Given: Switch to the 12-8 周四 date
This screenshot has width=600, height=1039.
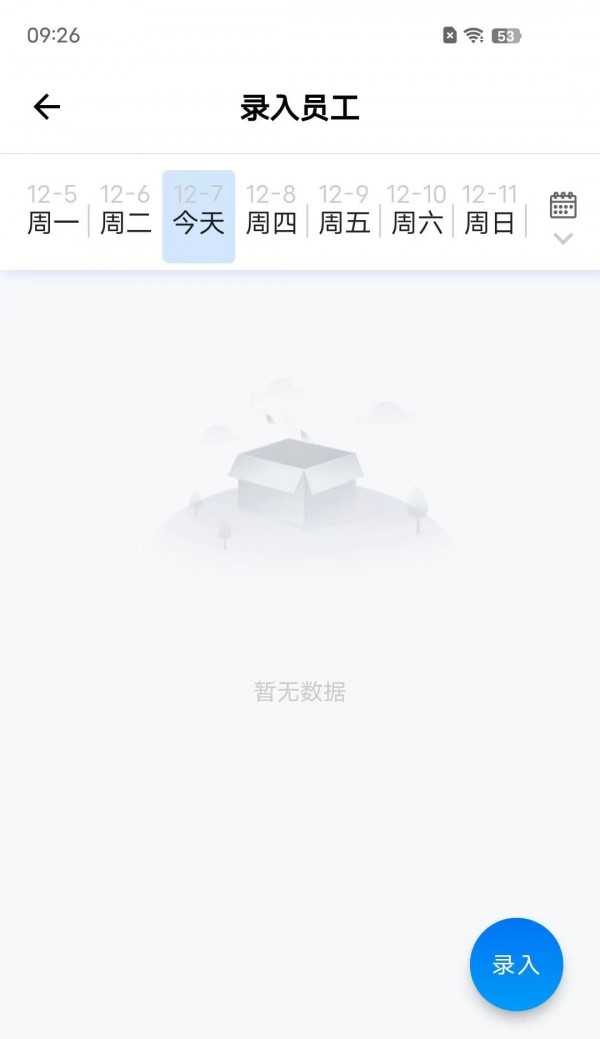Looking at the screenshot, I should click(271, 211).
